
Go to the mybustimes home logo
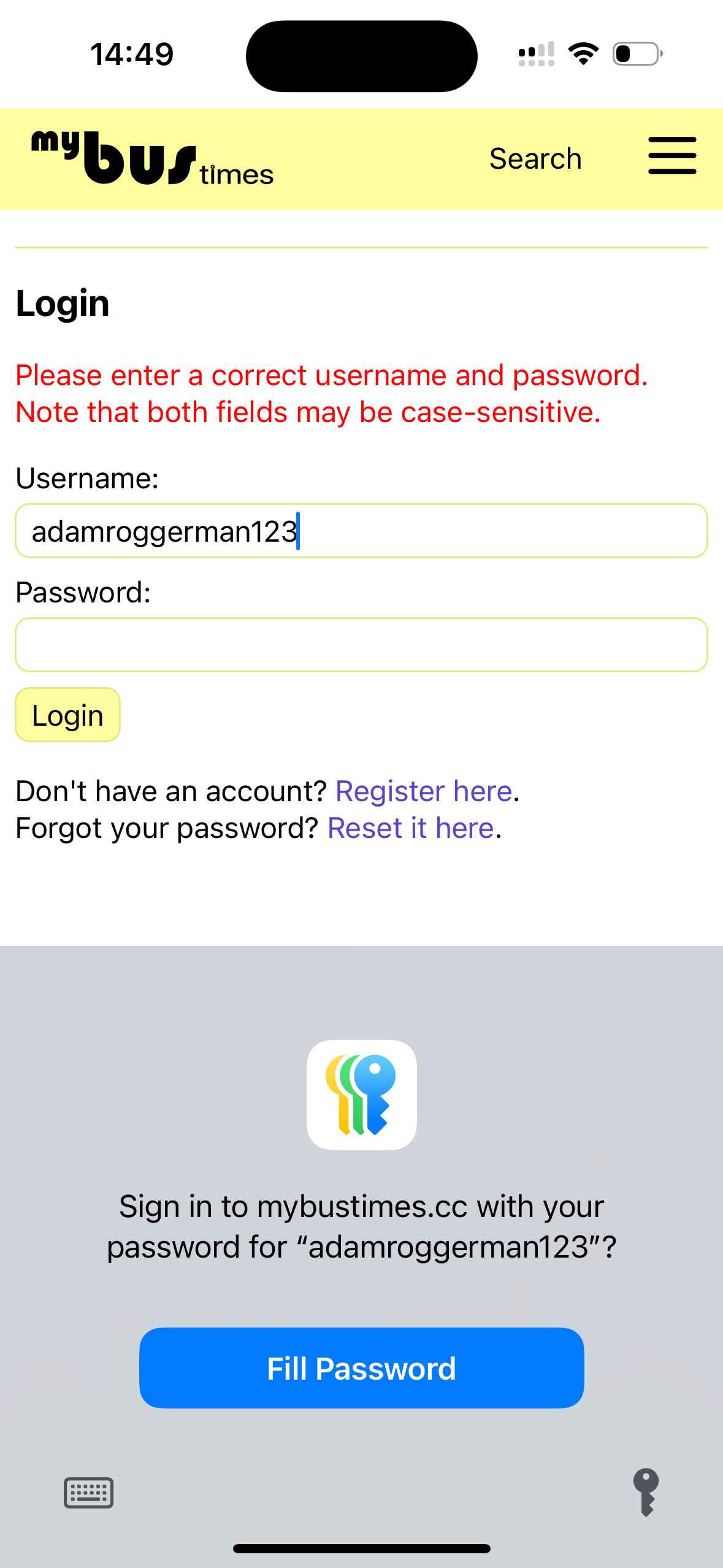[x=152, y=159]
